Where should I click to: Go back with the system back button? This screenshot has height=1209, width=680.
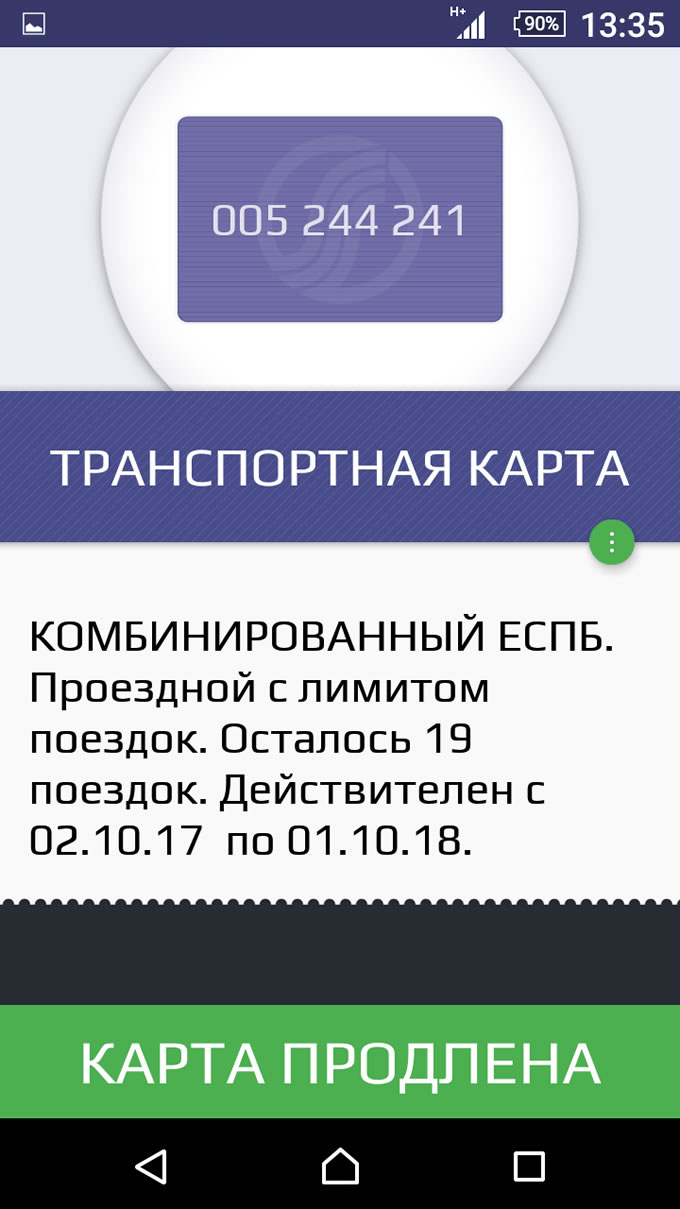click(151, 1166)
